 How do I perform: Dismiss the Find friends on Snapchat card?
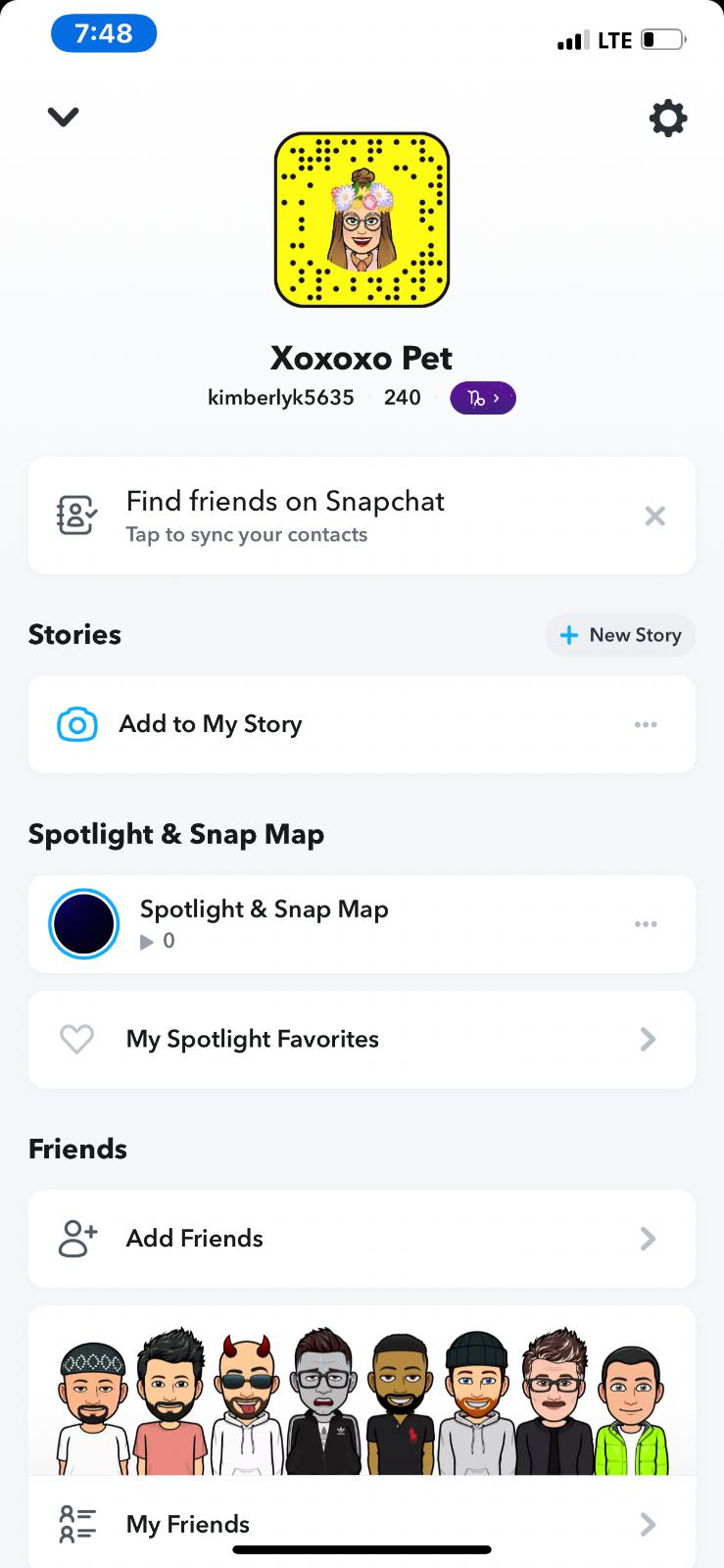(655, 515)
